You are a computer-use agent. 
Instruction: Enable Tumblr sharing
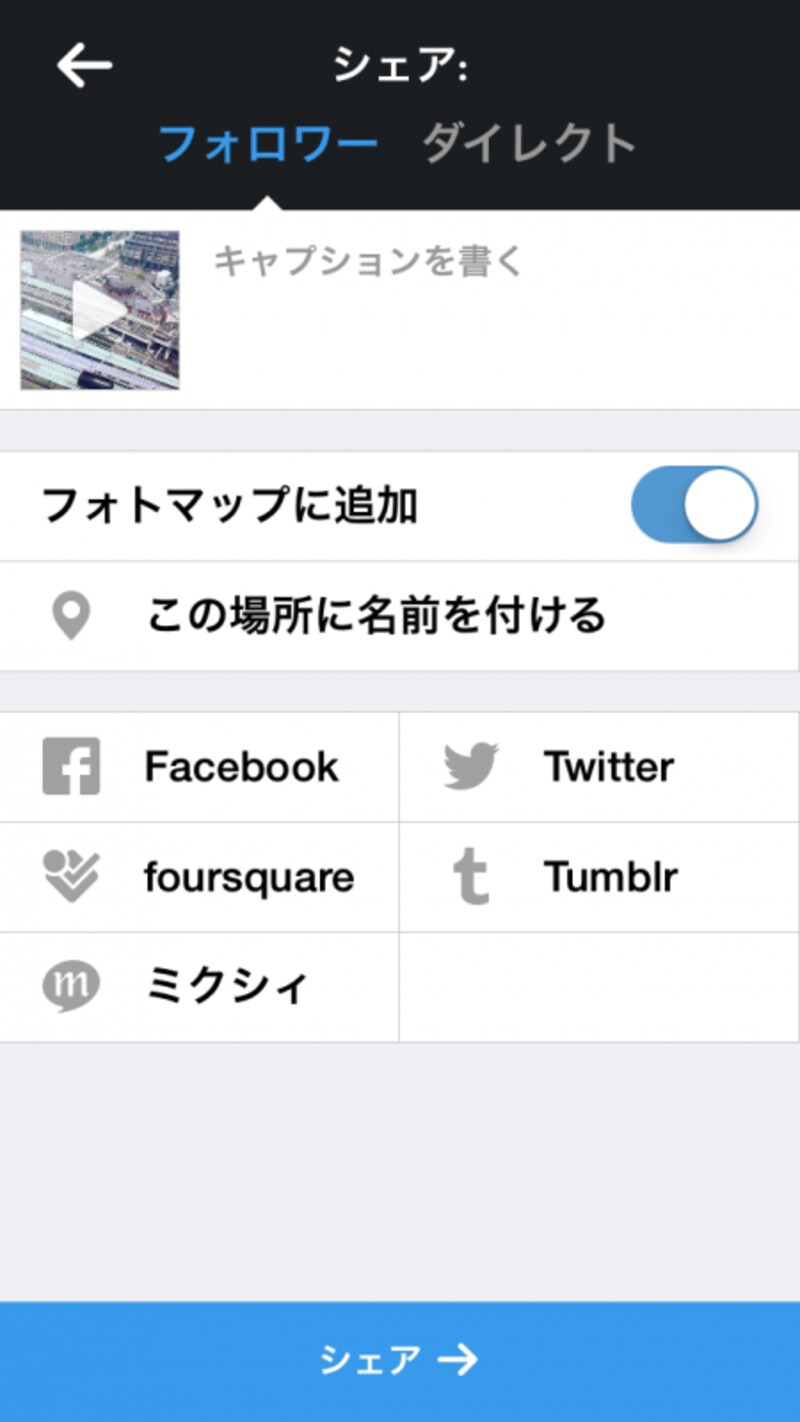pos(600,877)
